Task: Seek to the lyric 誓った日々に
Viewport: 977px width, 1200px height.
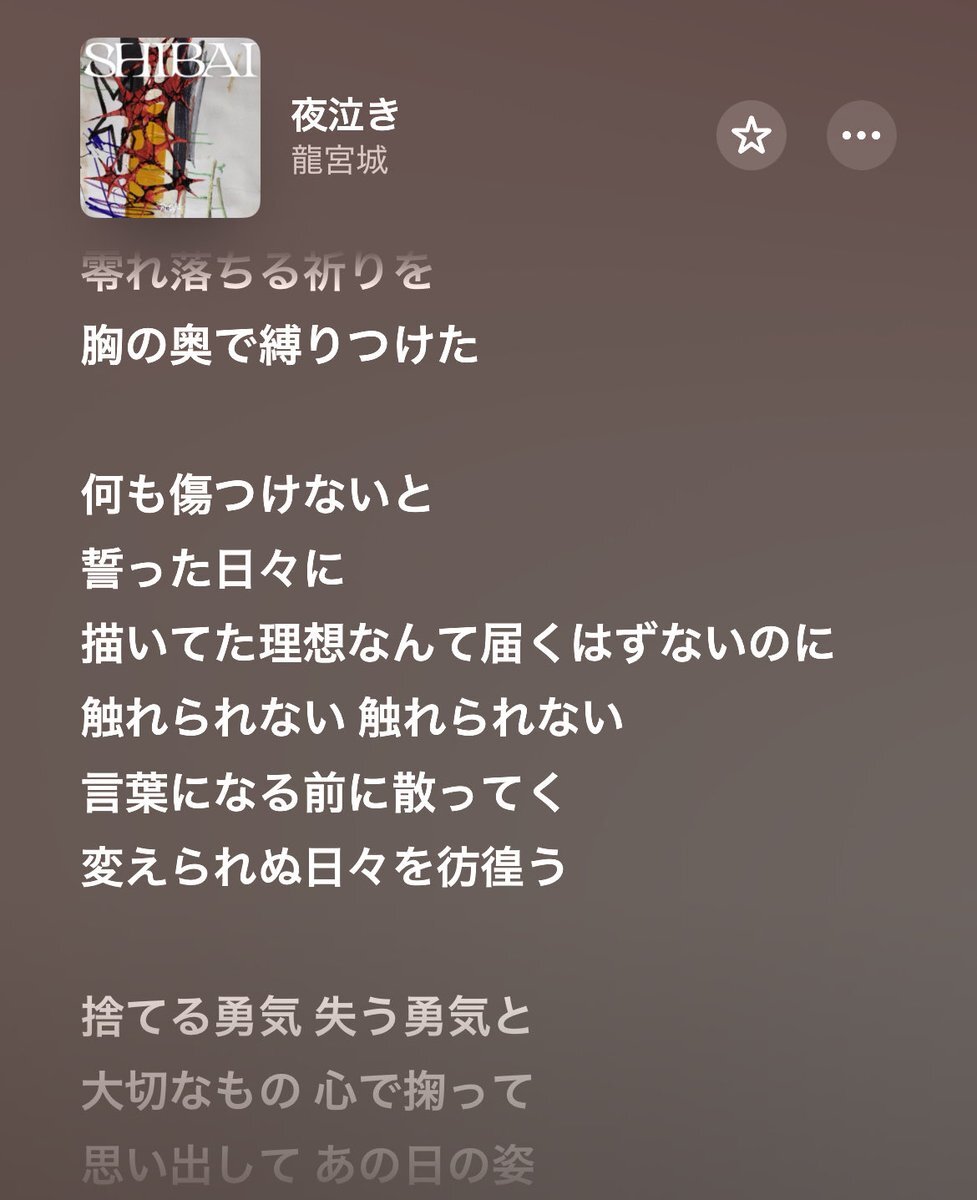Action: click(212, 569)
